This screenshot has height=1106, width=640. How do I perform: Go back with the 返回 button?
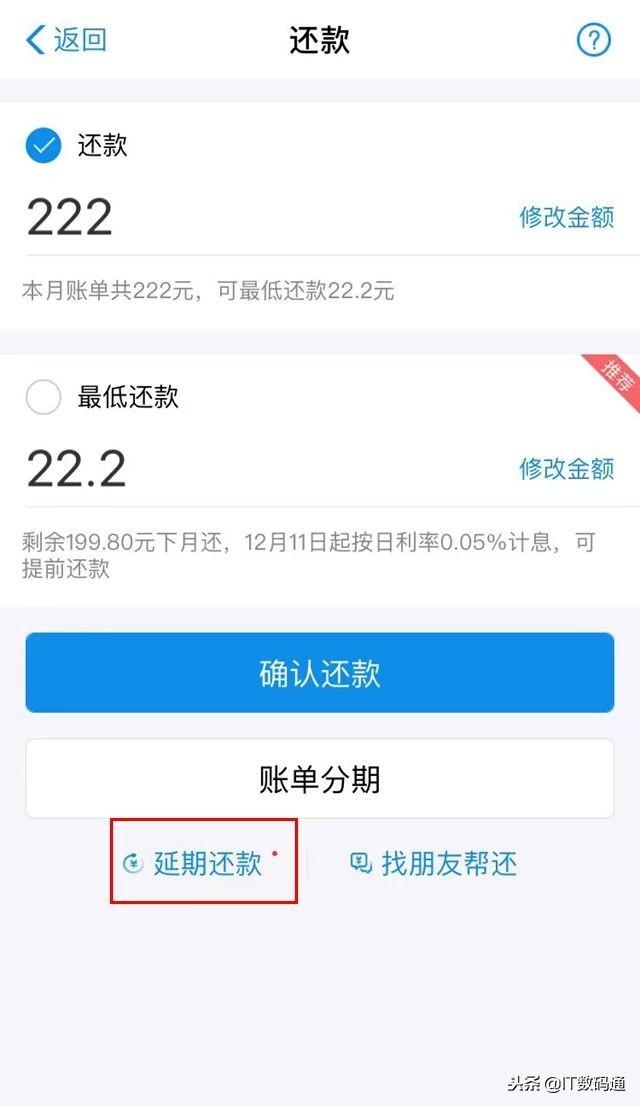[66, 40]
